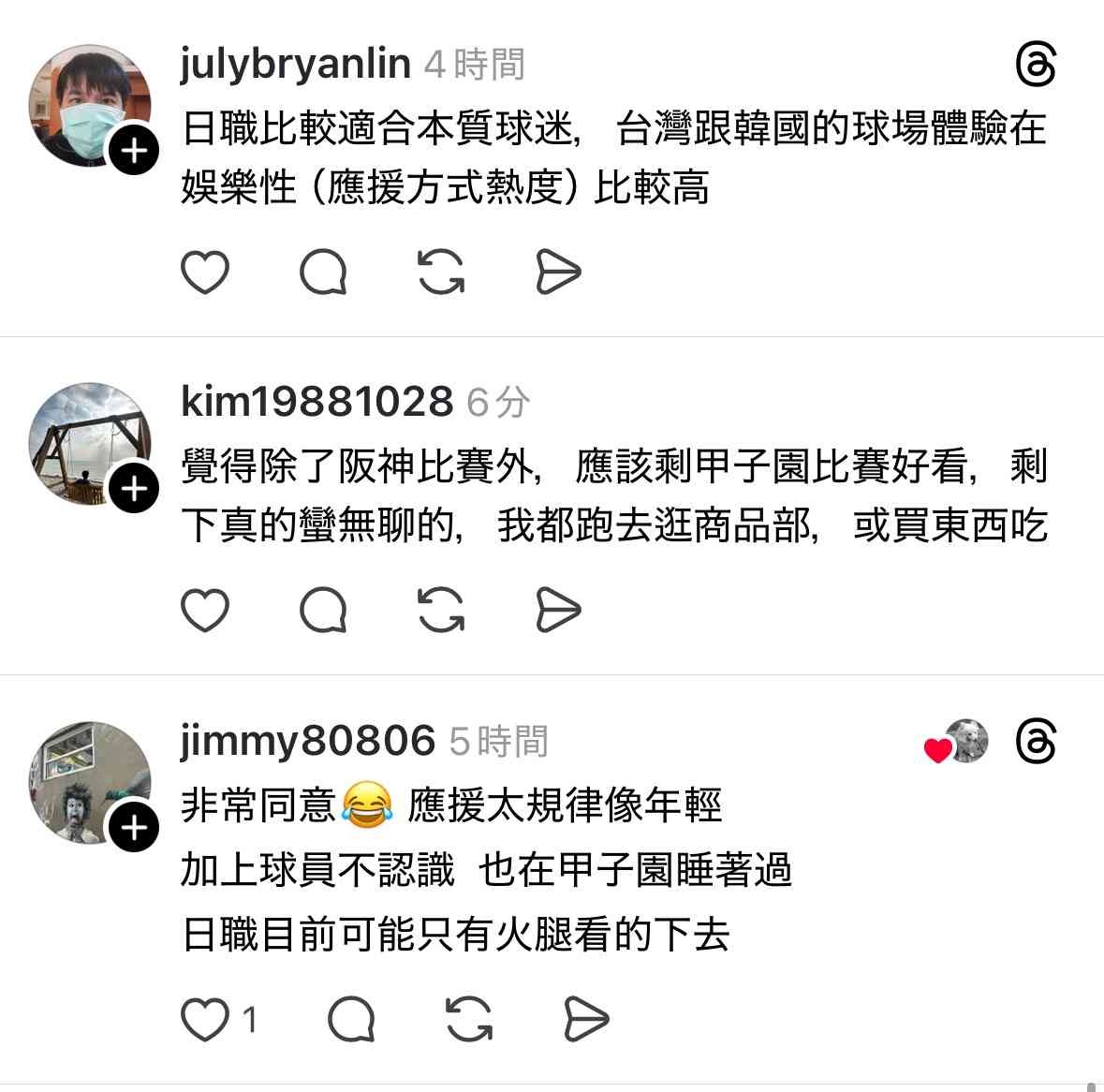This screenshot has width=1104, height=1092.
Task: Repost jimmy80806's comment
Action: (469, 1019)
